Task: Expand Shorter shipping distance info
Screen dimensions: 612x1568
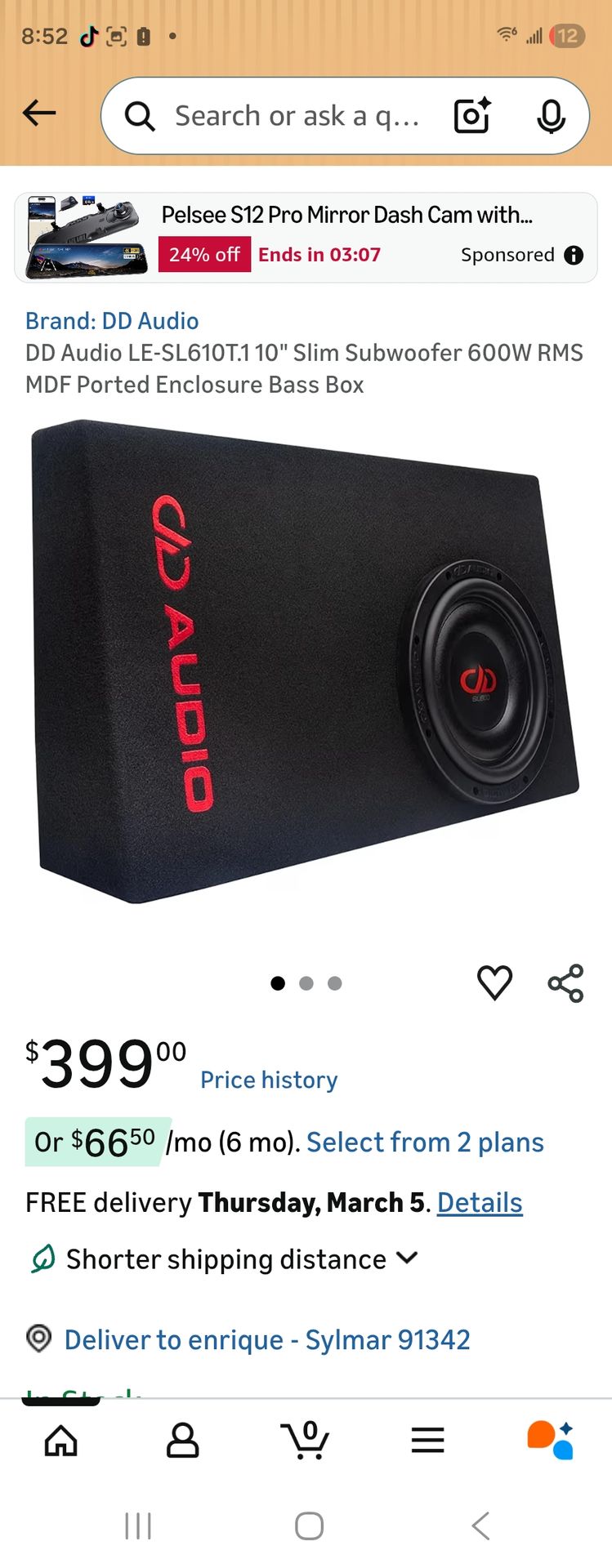Action: (407, 1258)
